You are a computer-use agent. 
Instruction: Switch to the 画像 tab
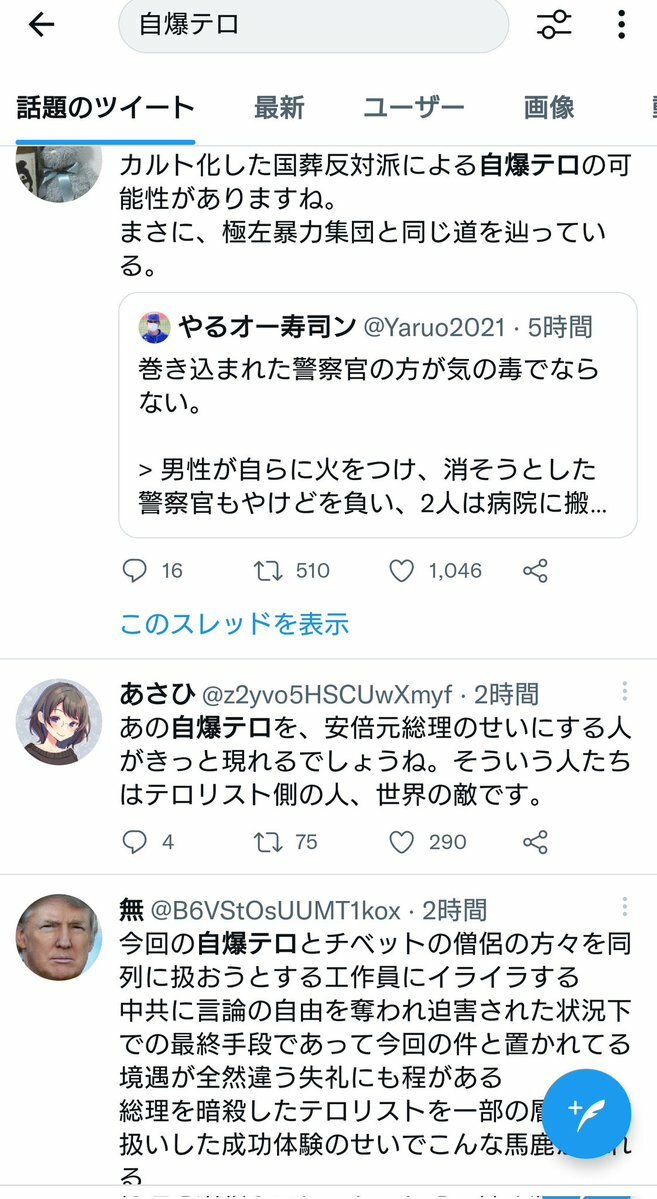click(x=549, y=108)
